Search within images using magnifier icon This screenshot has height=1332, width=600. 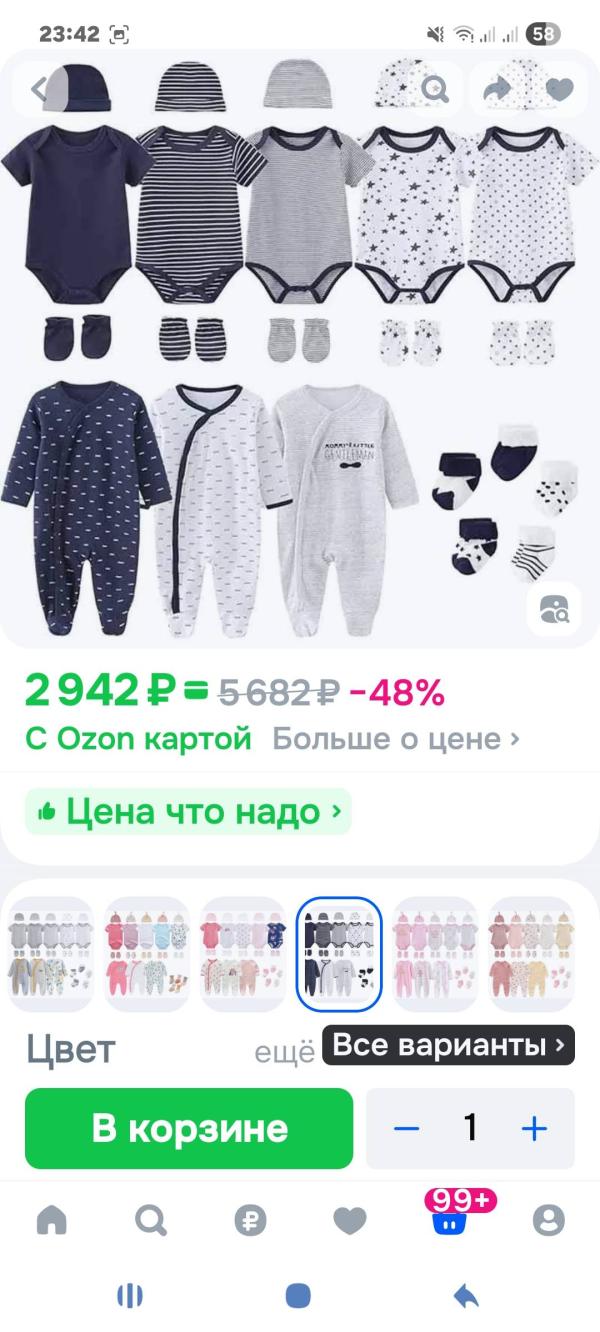[x=434, y=90]
